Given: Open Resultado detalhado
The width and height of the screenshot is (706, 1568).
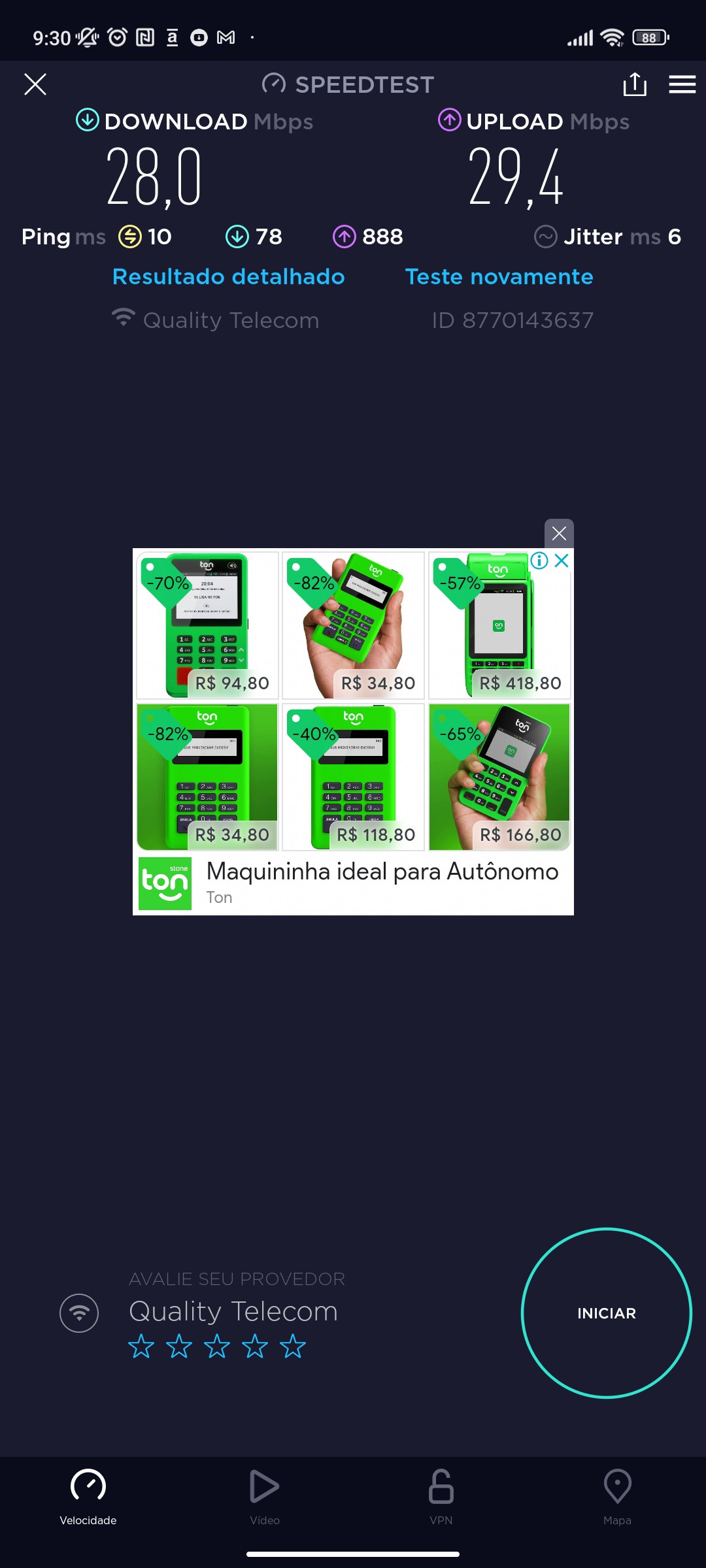Looking at the screenshot, I should (228, 276).
